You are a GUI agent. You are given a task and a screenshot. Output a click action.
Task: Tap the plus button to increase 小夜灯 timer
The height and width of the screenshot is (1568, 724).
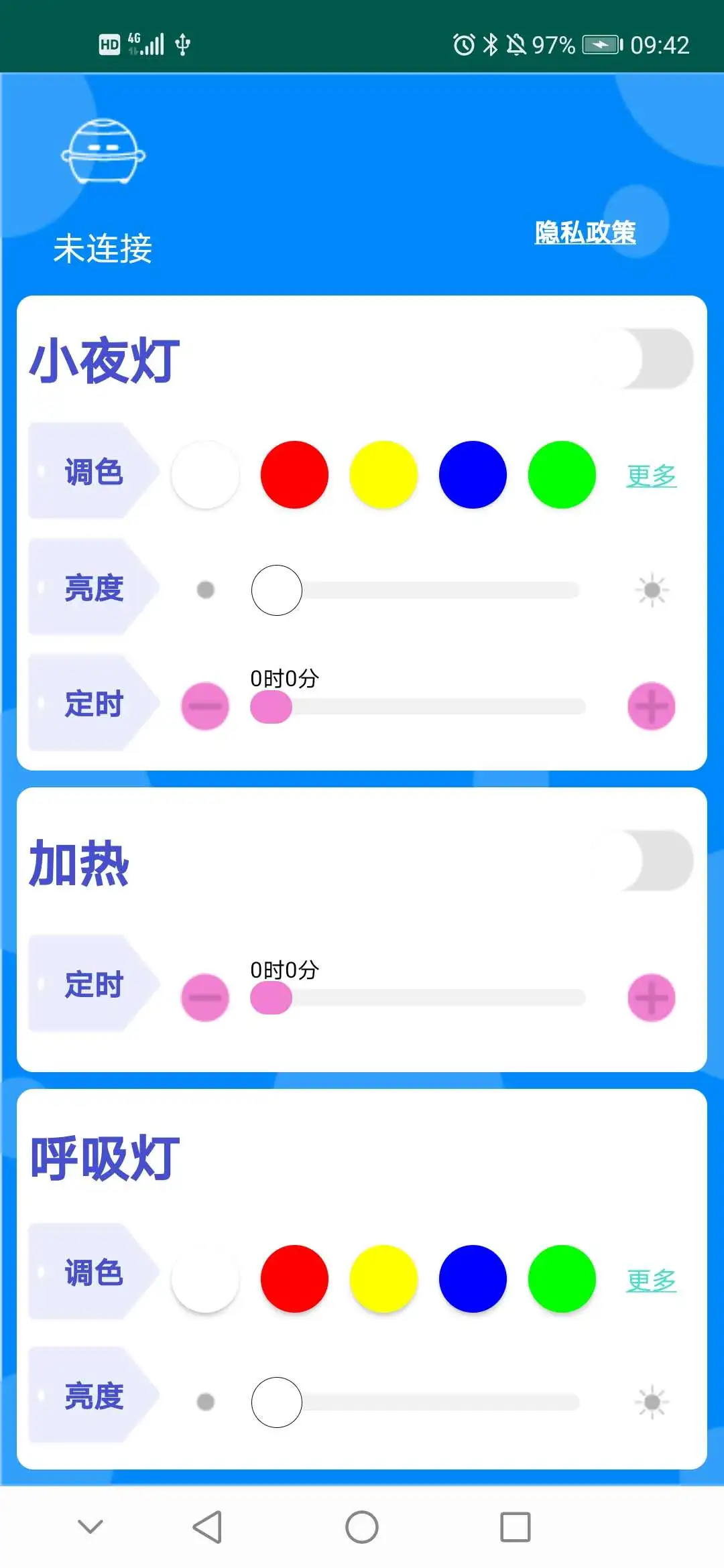(x=651, y=706)
